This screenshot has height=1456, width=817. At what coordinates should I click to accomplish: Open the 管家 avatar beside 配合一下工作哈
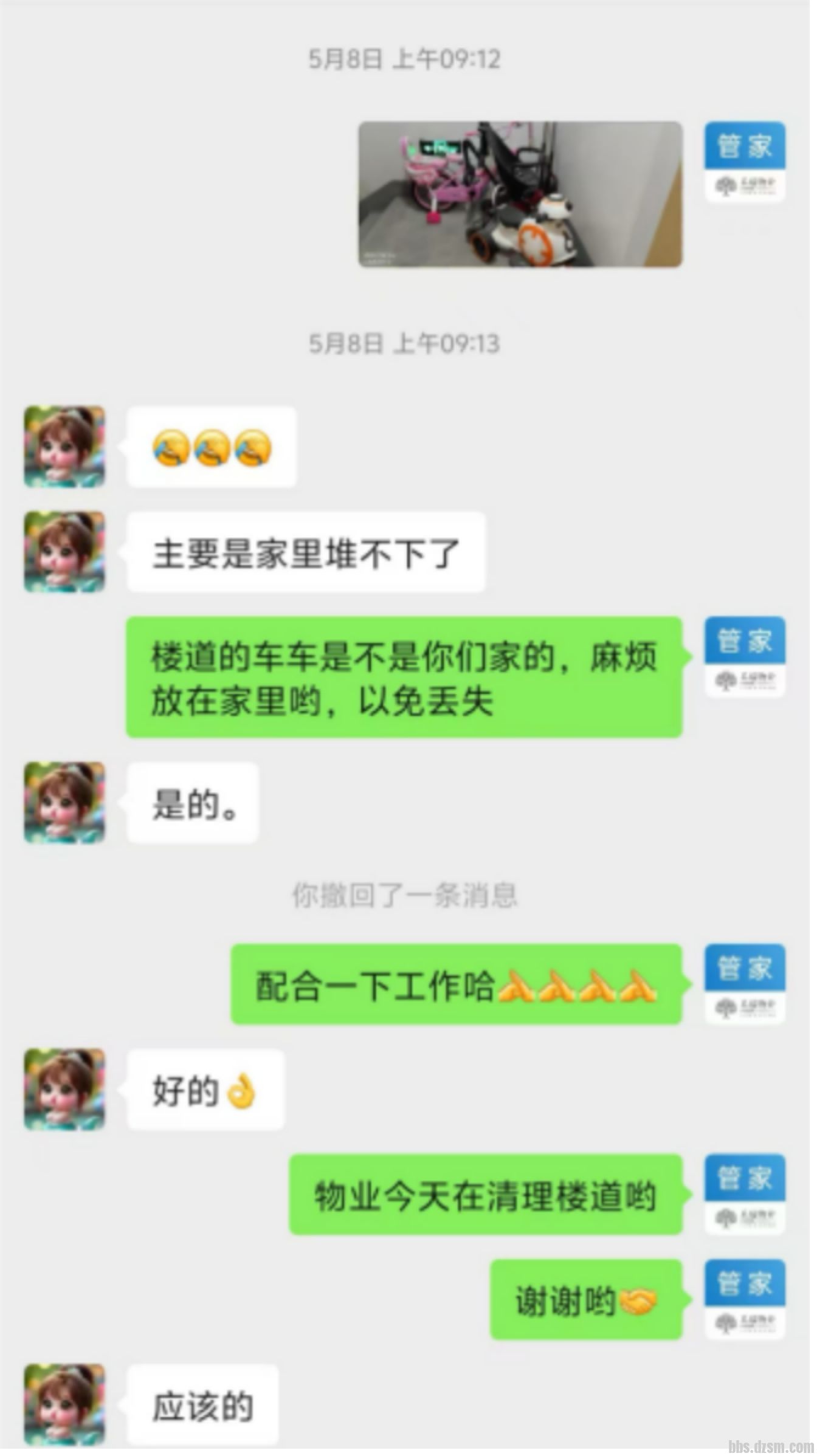pos(745,983)
